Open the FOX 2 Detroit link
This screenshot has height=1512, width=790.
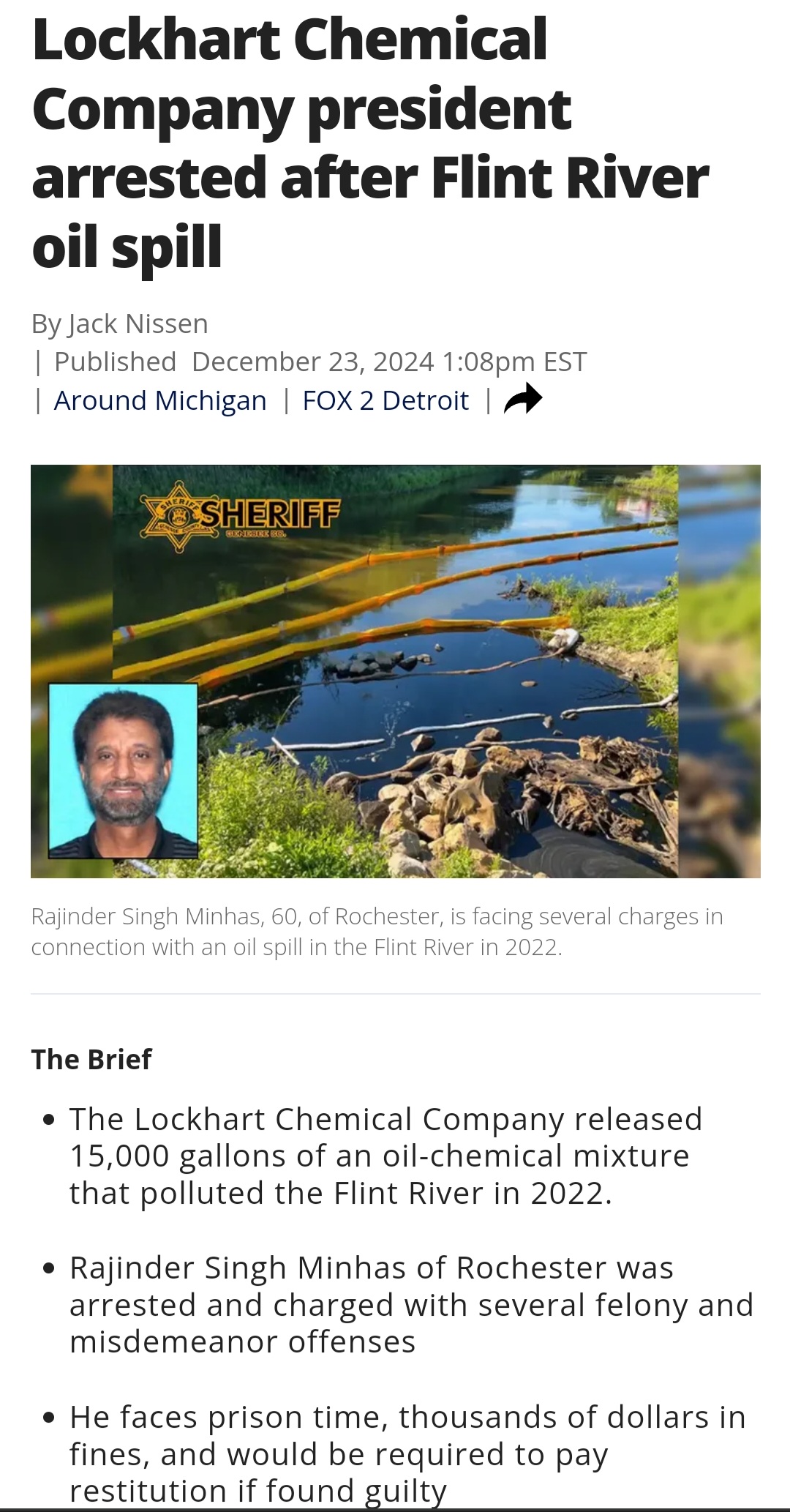(x=385, y=400)
